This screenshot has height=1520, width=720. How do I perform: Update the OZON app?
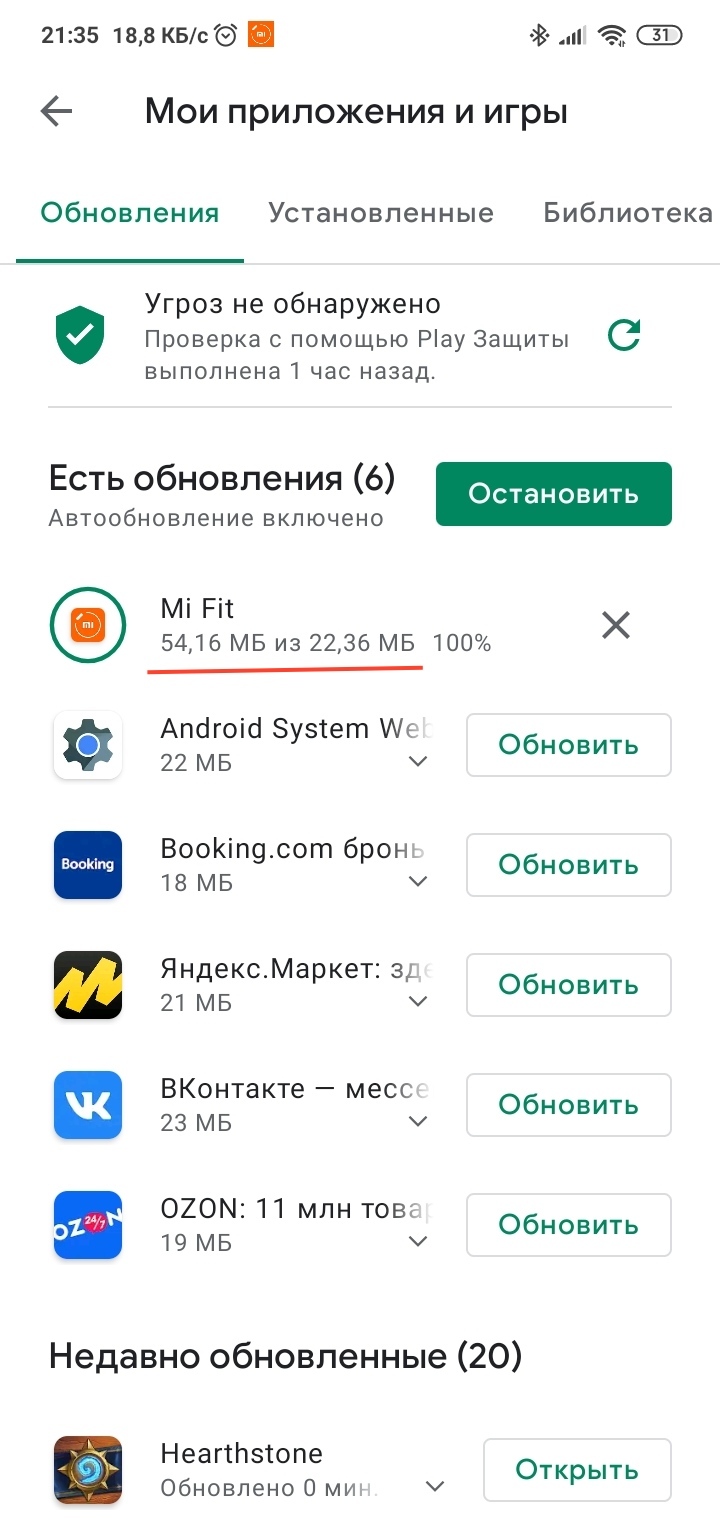tap(568, 1225)
